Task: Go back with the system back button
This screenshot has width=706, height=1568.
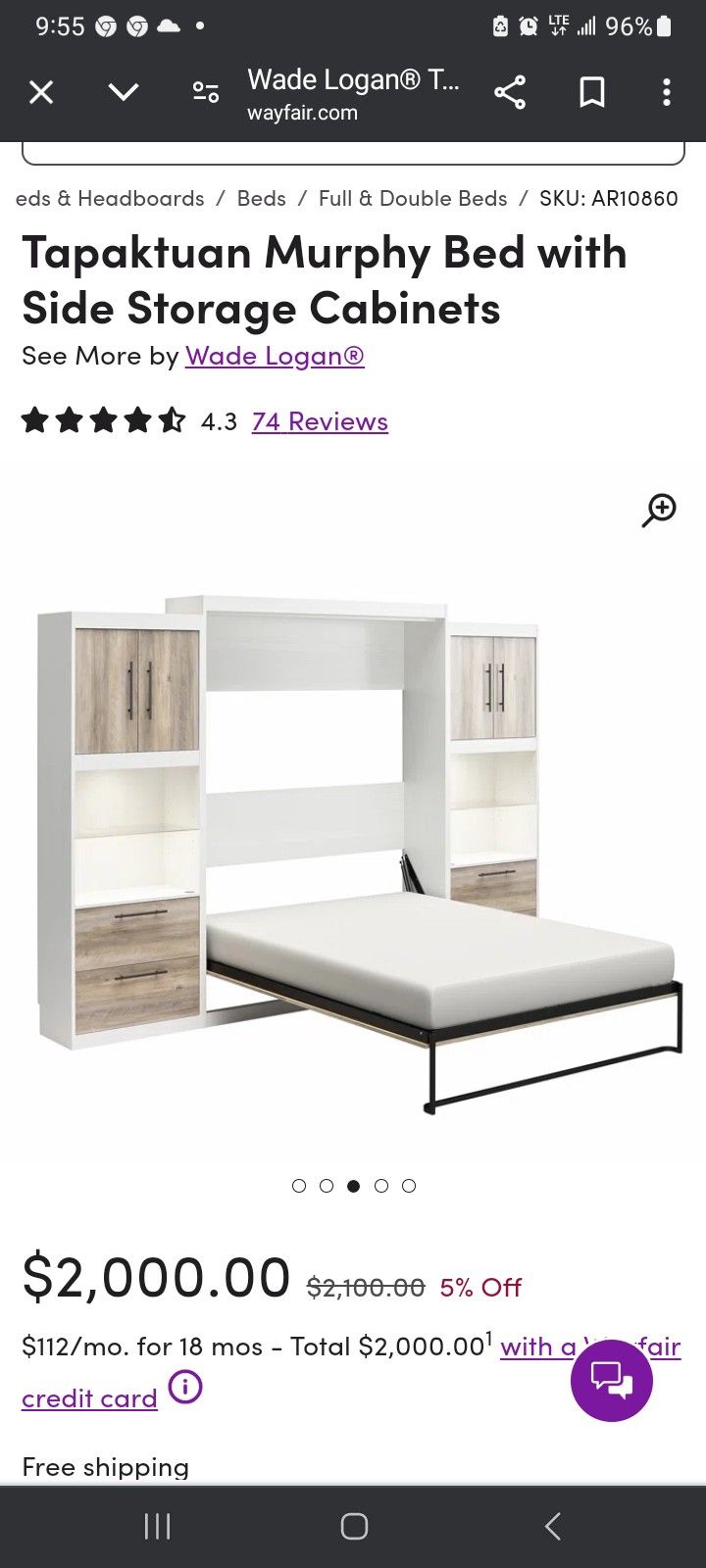Action: tap(552, 1526)
